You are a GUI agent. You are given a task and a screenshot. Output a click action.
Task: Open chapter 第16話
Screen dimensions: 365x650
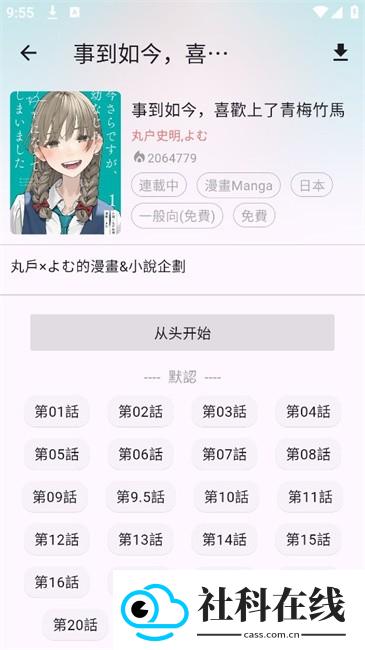click(x=56, y=582)
